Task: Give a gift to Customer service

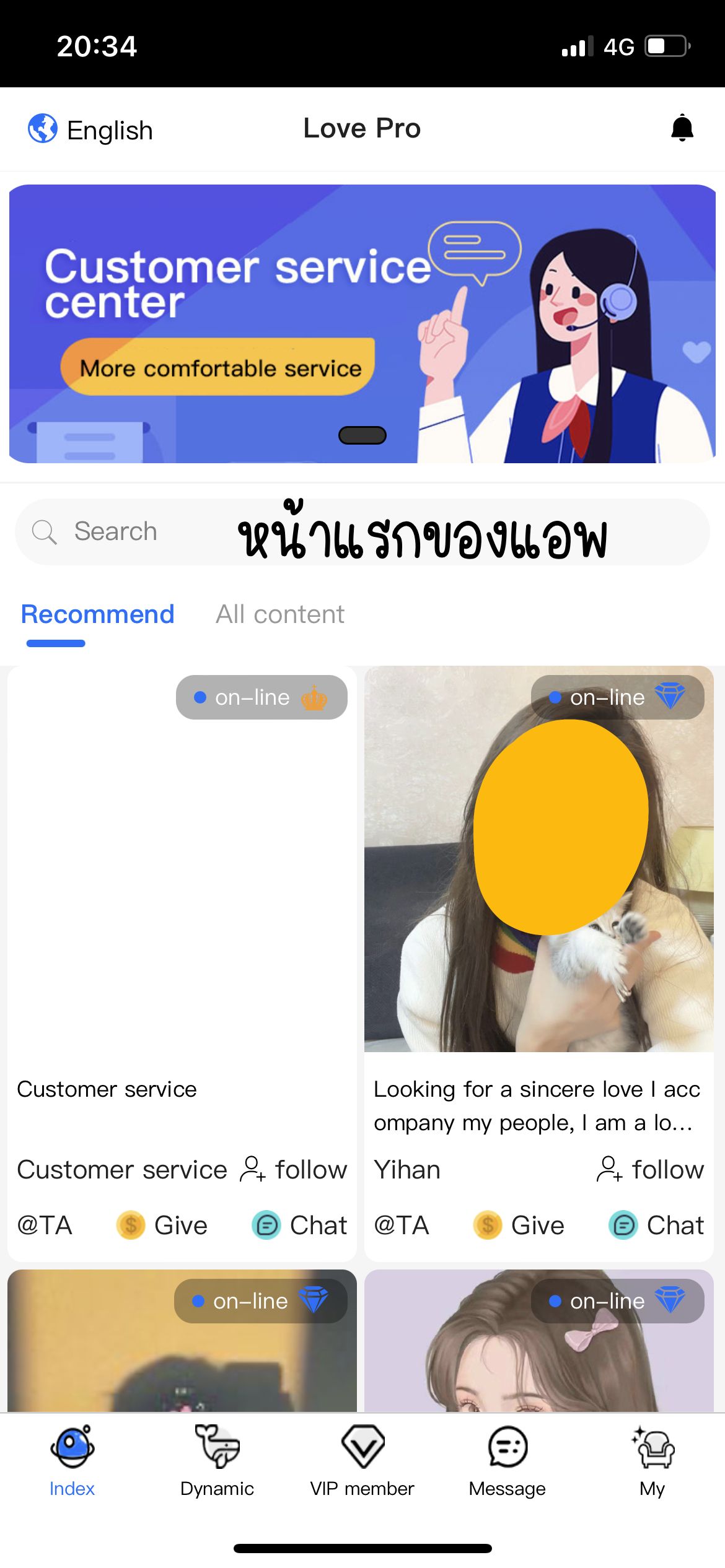Action: click(x=162, y=1225)
